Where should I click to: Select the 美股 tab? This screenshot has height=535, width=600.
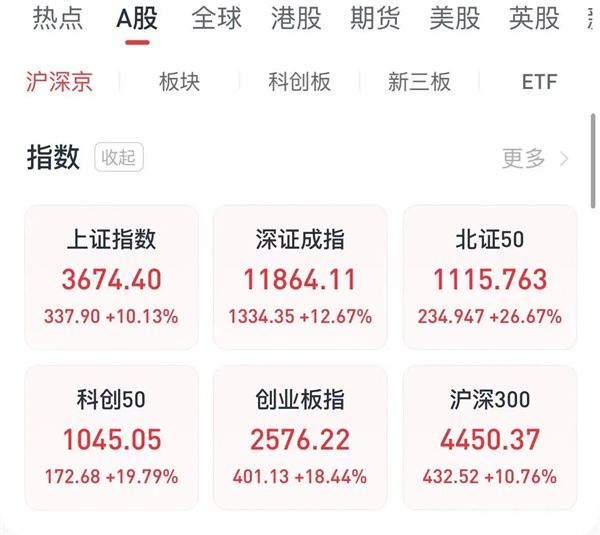pos(454,20)
